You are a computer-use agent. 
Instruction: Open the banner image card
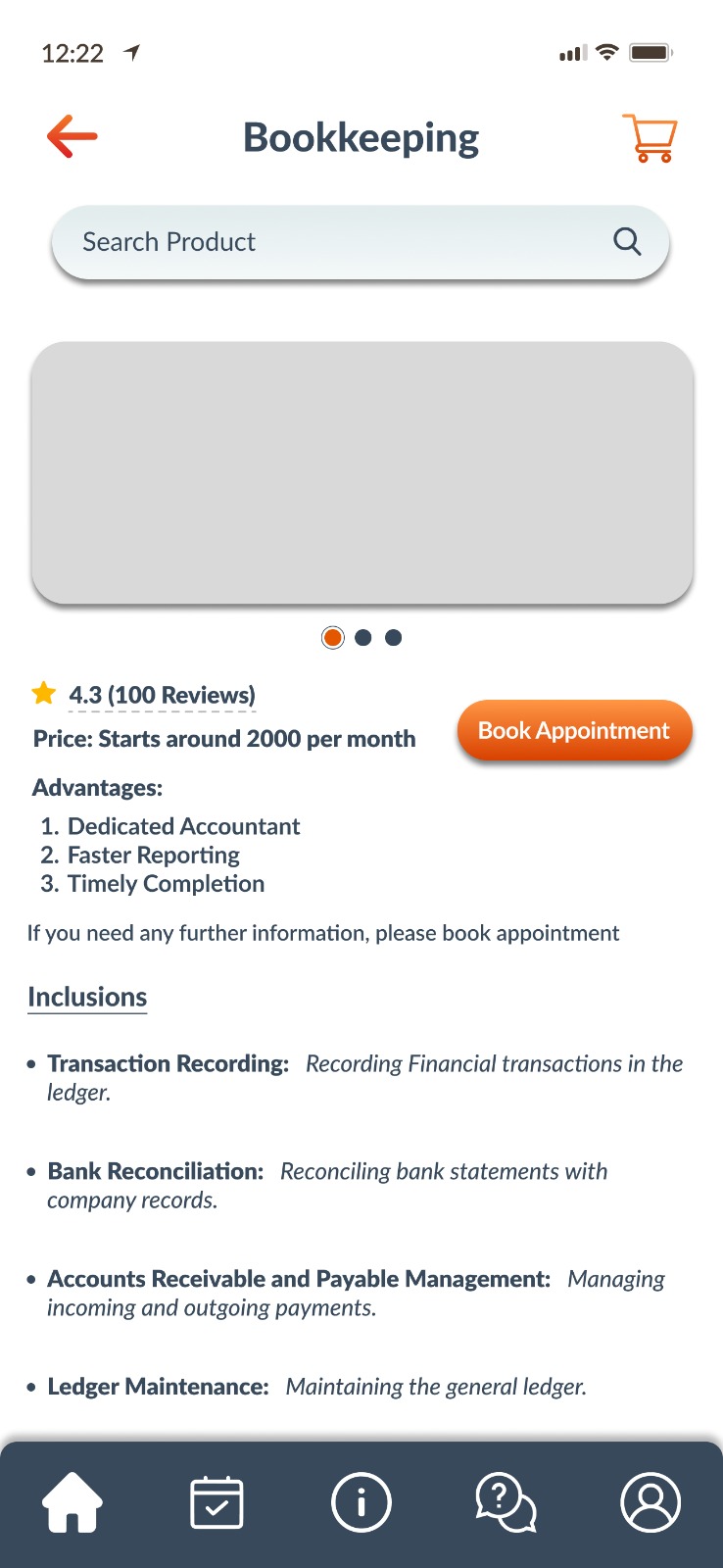point(362,472)
